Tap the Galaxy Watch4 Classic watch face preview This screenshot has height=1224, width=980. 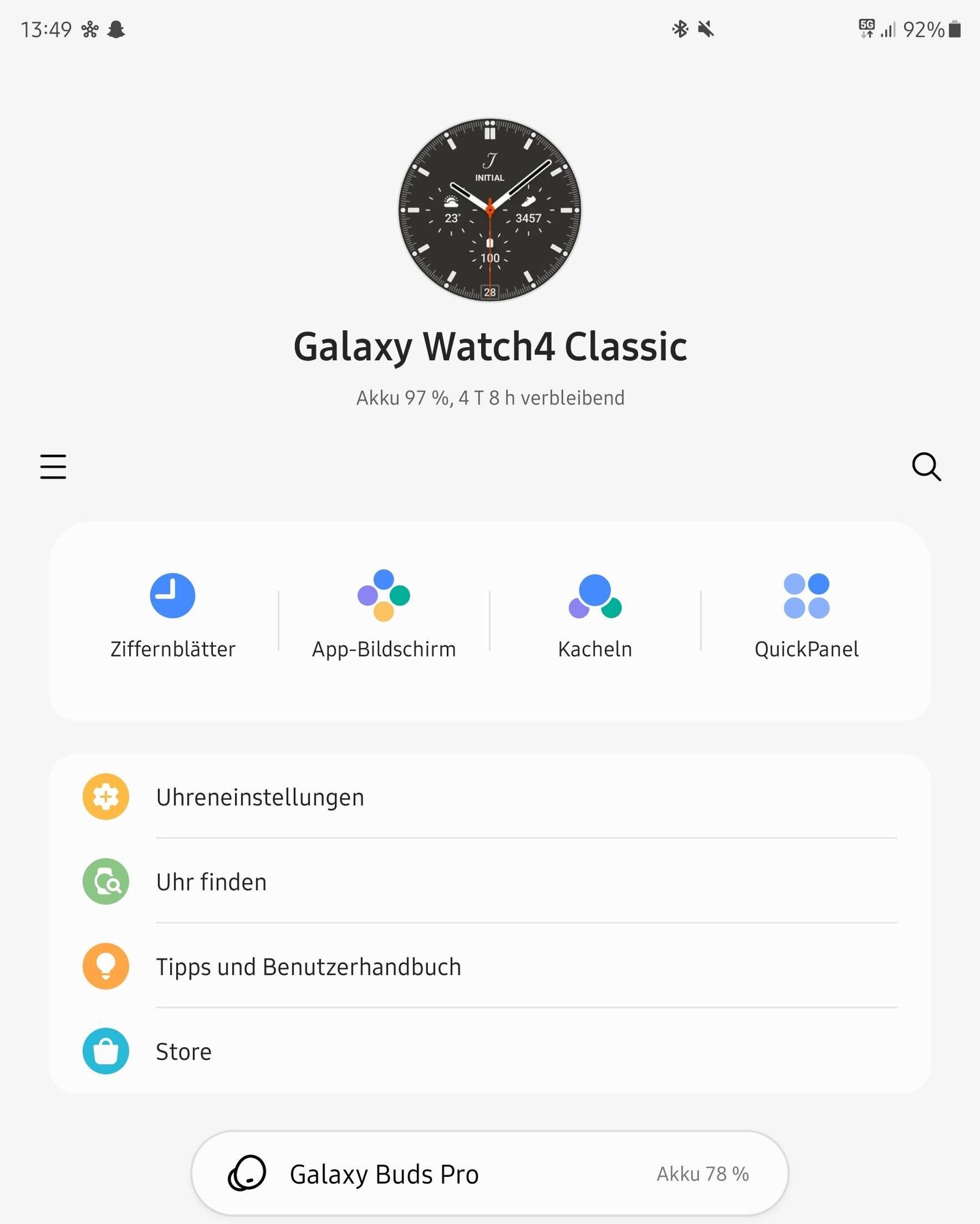pos(490,210)
